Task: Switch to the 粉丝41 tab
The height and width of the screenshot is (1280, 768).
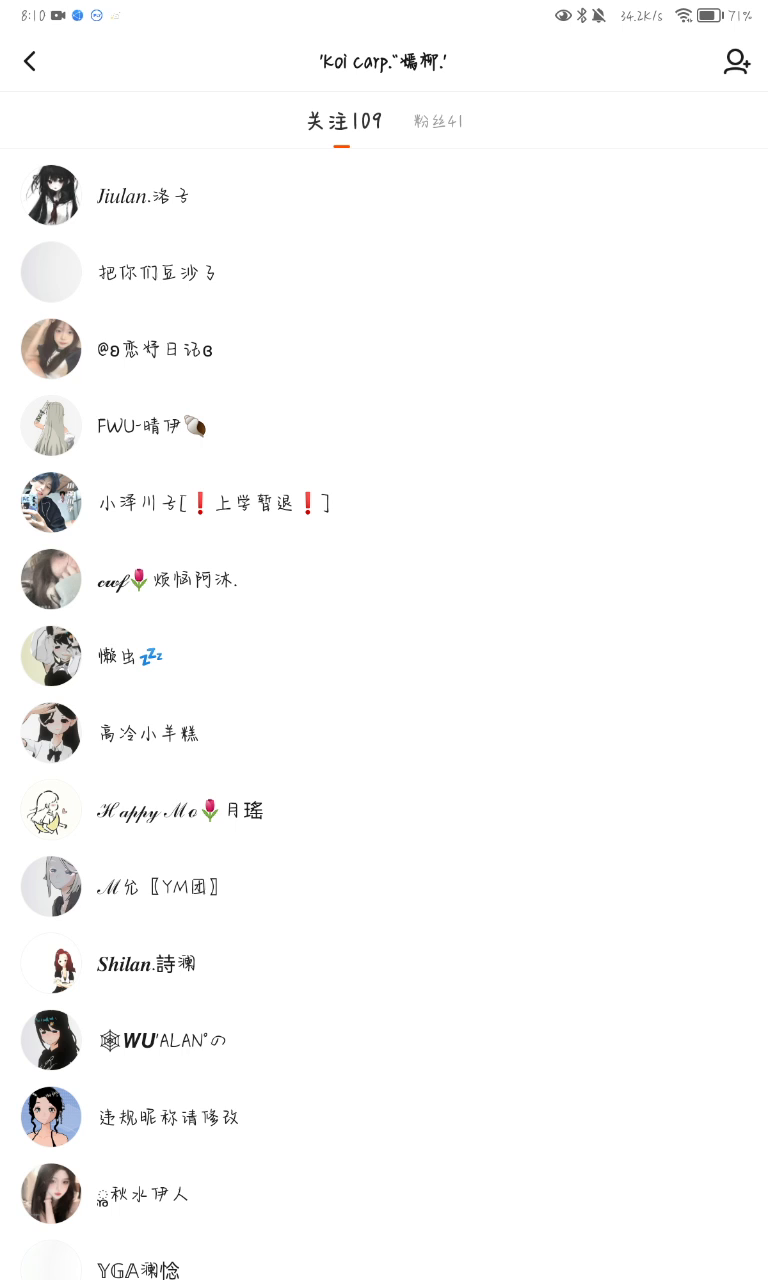Action: [x=438, y=121]
